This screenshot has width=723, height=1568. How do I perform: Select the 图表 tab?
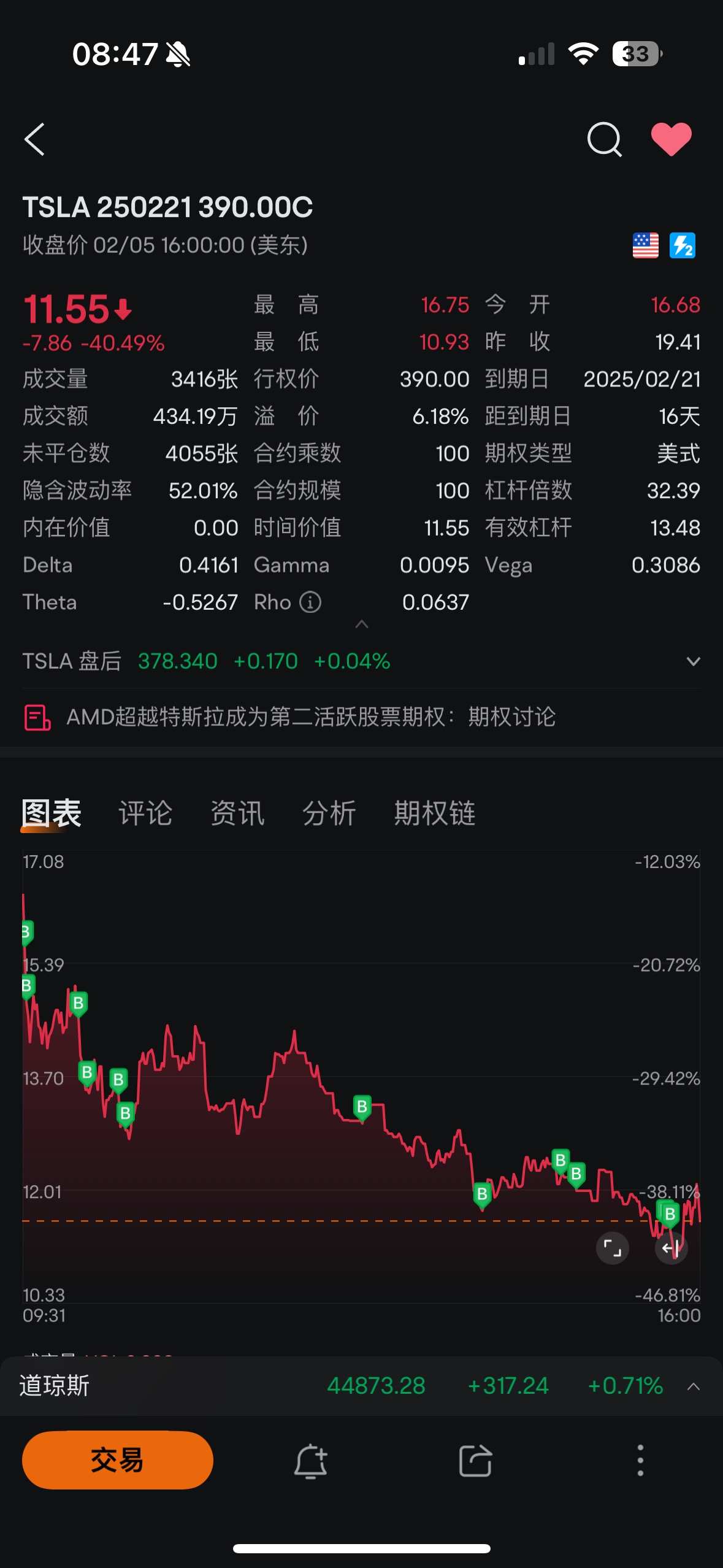pyautogui.click(x=52, y=813)
